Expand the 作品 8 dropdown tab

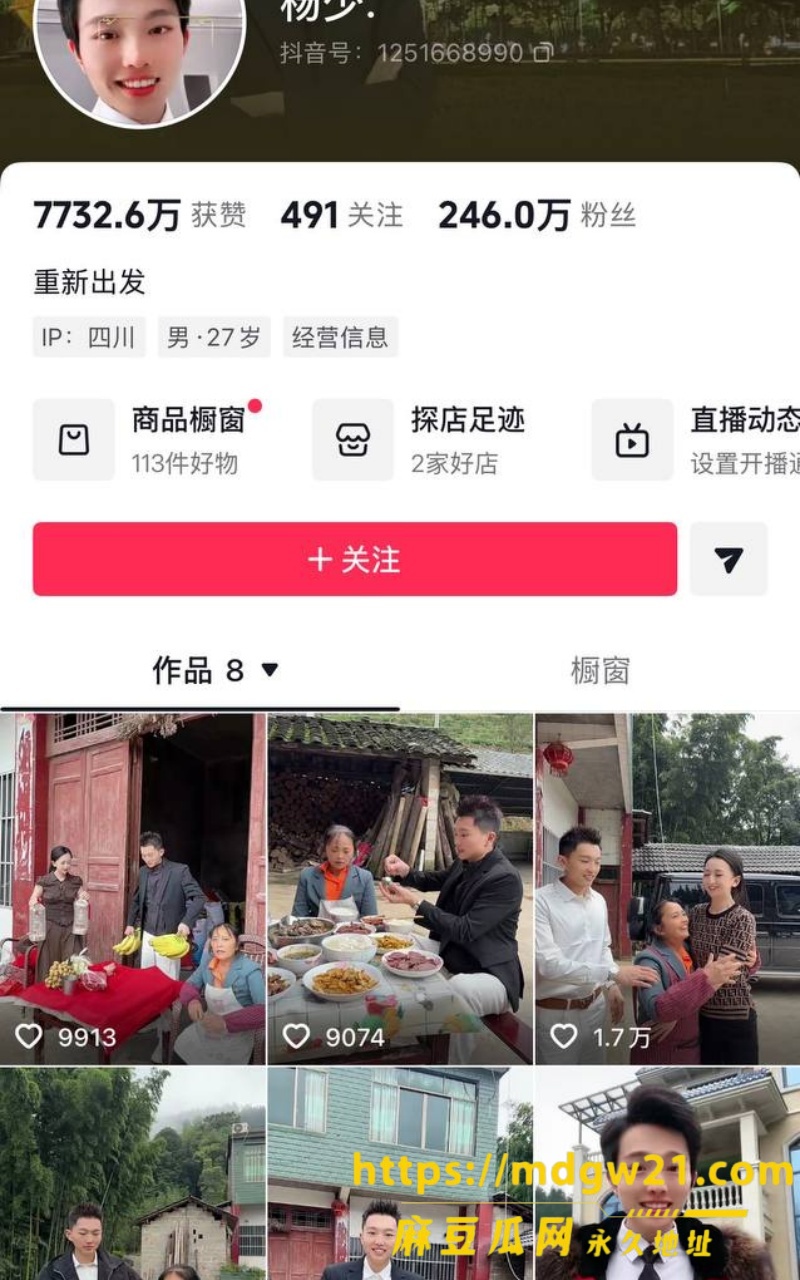tap(215, 670)
